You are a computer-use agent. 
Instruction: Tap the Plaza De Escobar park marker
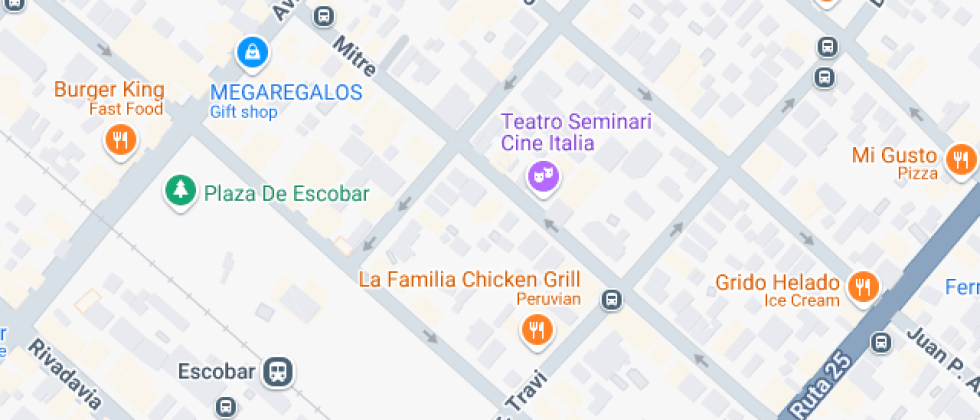click(181, 192)
